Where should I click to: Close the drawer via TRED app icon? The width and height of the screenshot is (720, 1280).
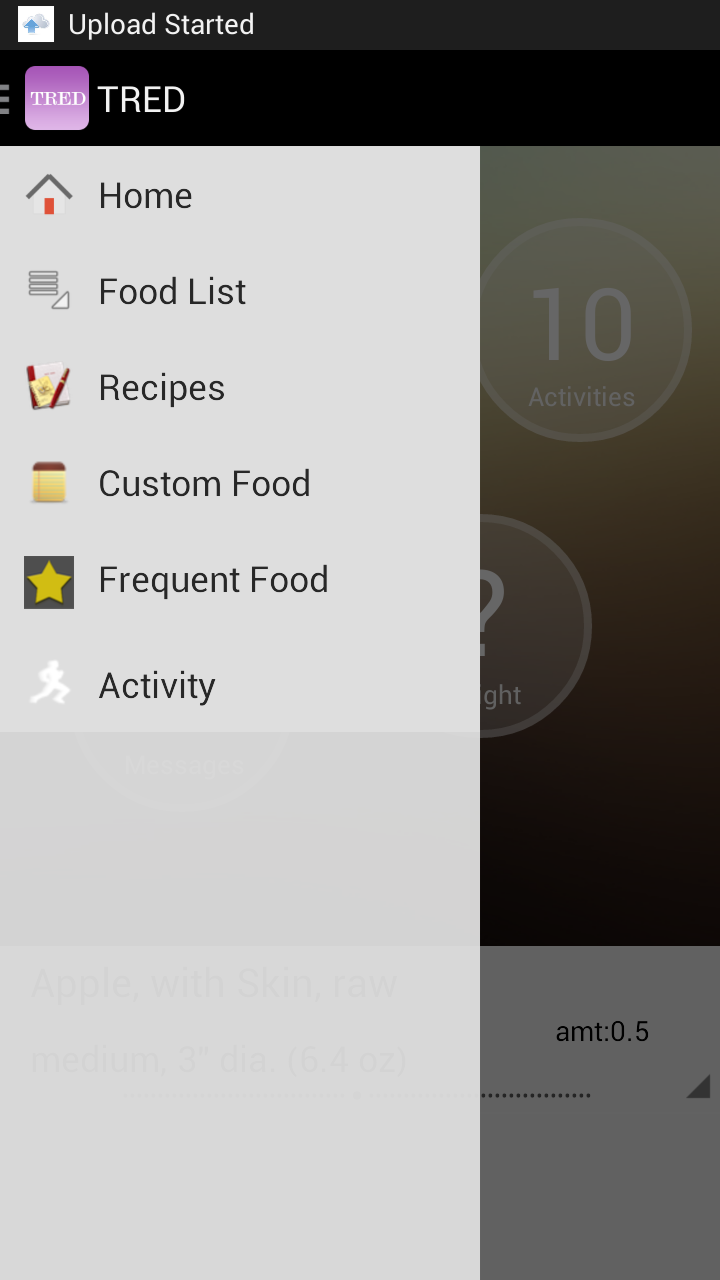[56, 98]
